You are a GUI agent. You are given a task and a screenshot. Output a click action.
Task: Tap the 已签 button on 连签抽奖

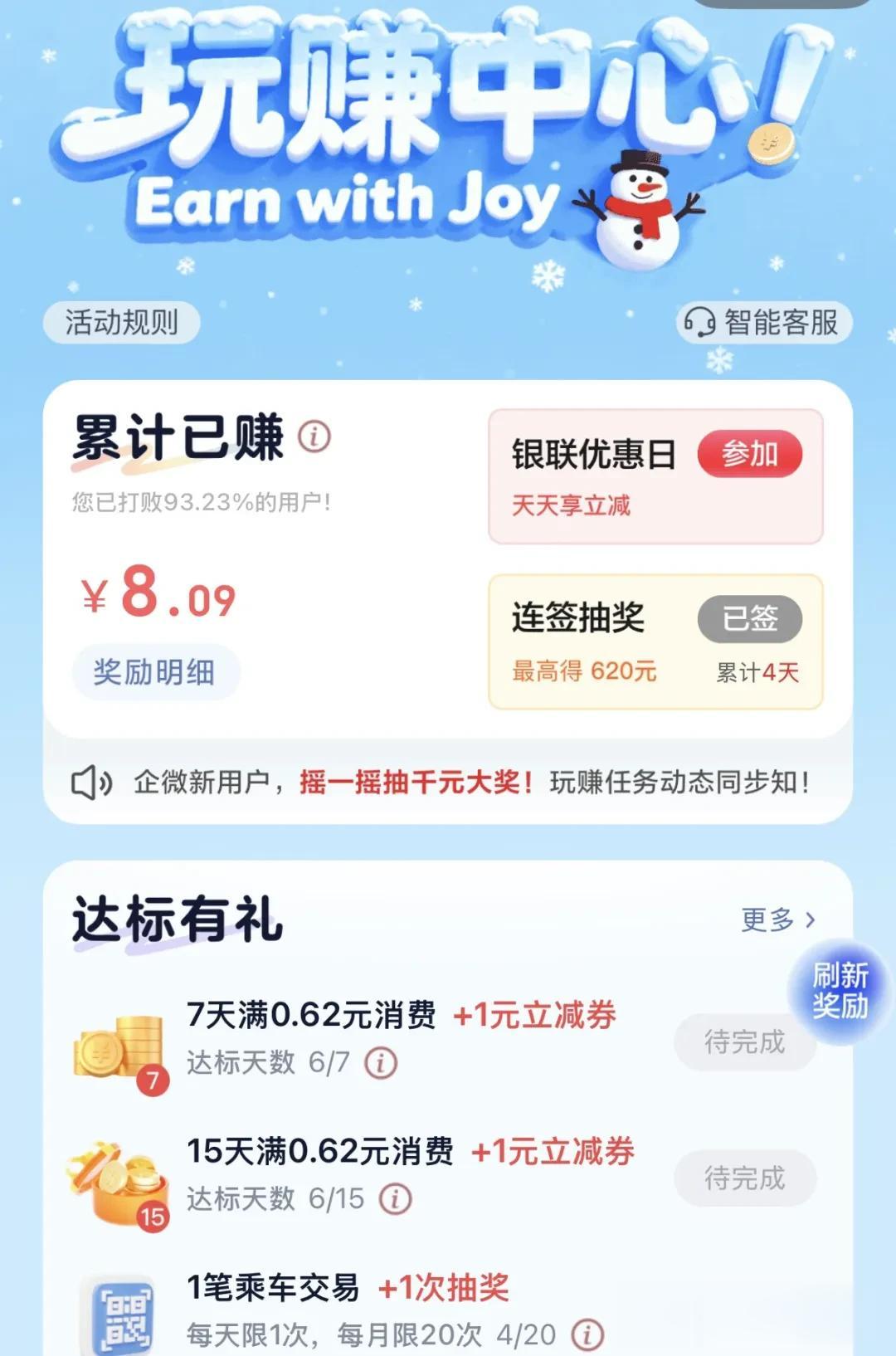750,618
